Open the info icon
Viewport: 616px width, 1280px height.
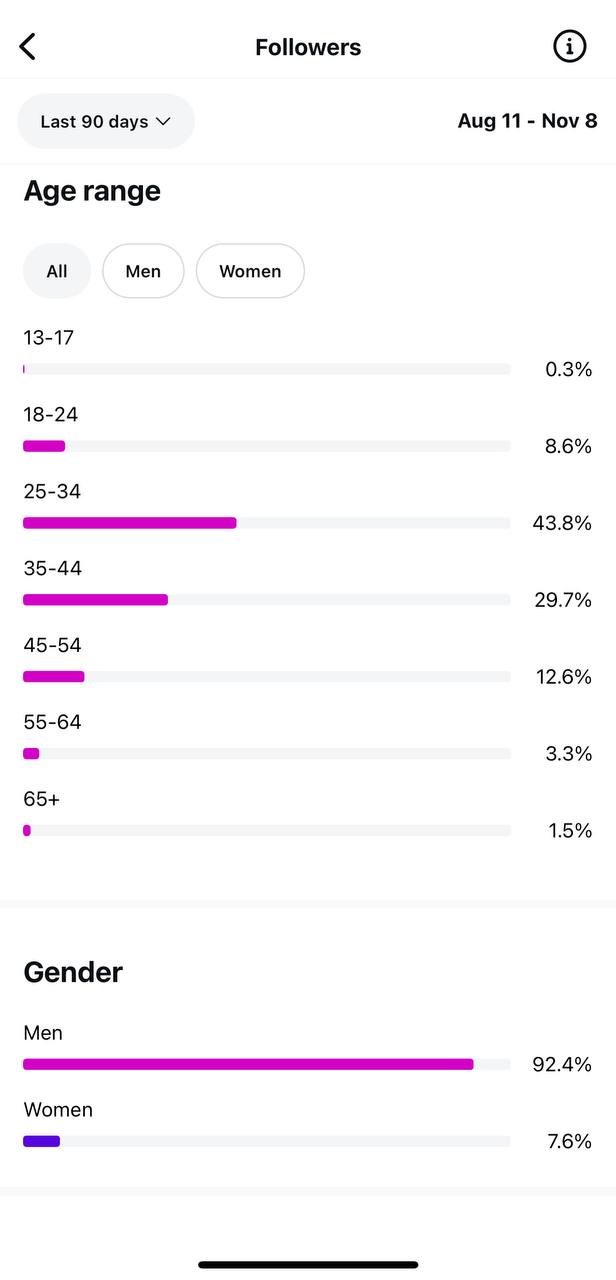point(570,46)
